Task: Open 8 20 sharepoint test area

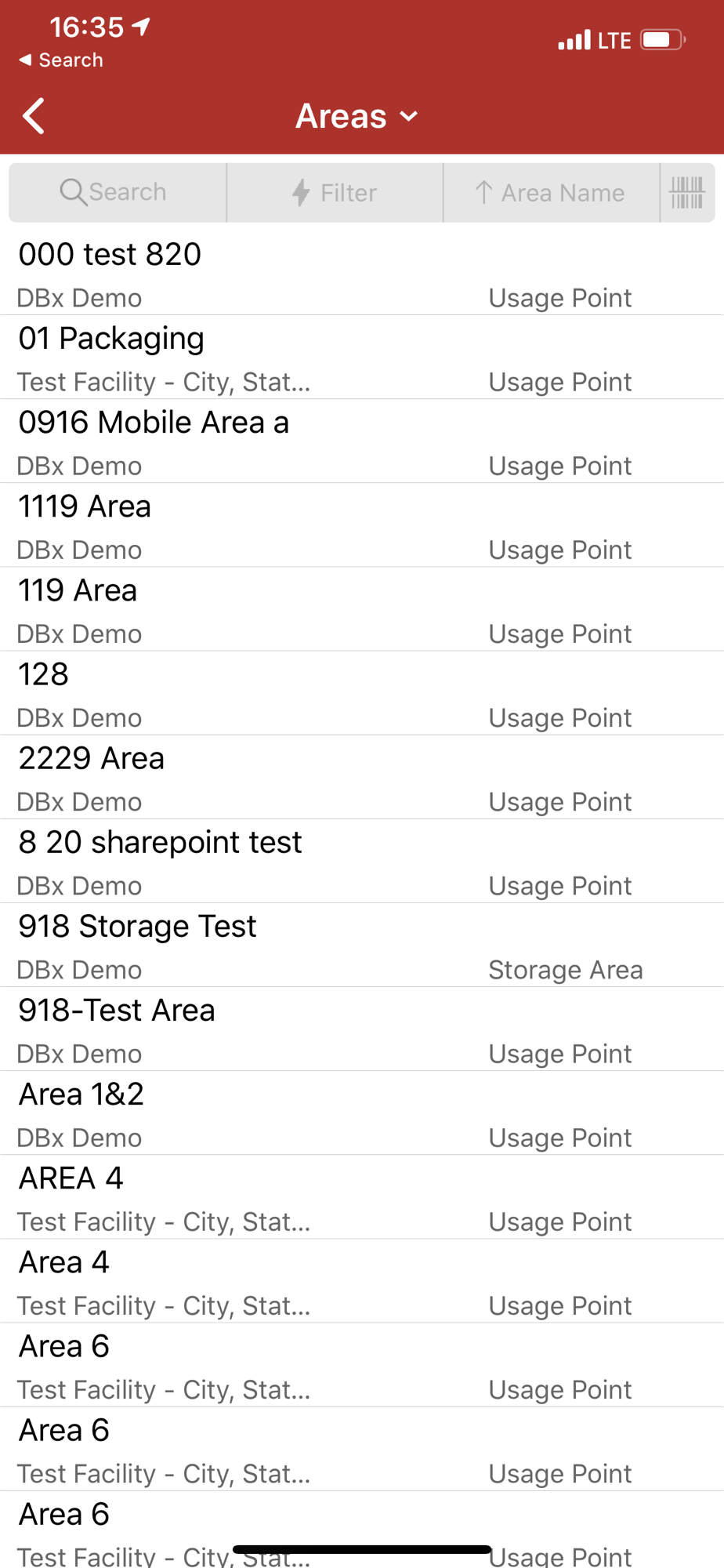Action: pos(362,861)
